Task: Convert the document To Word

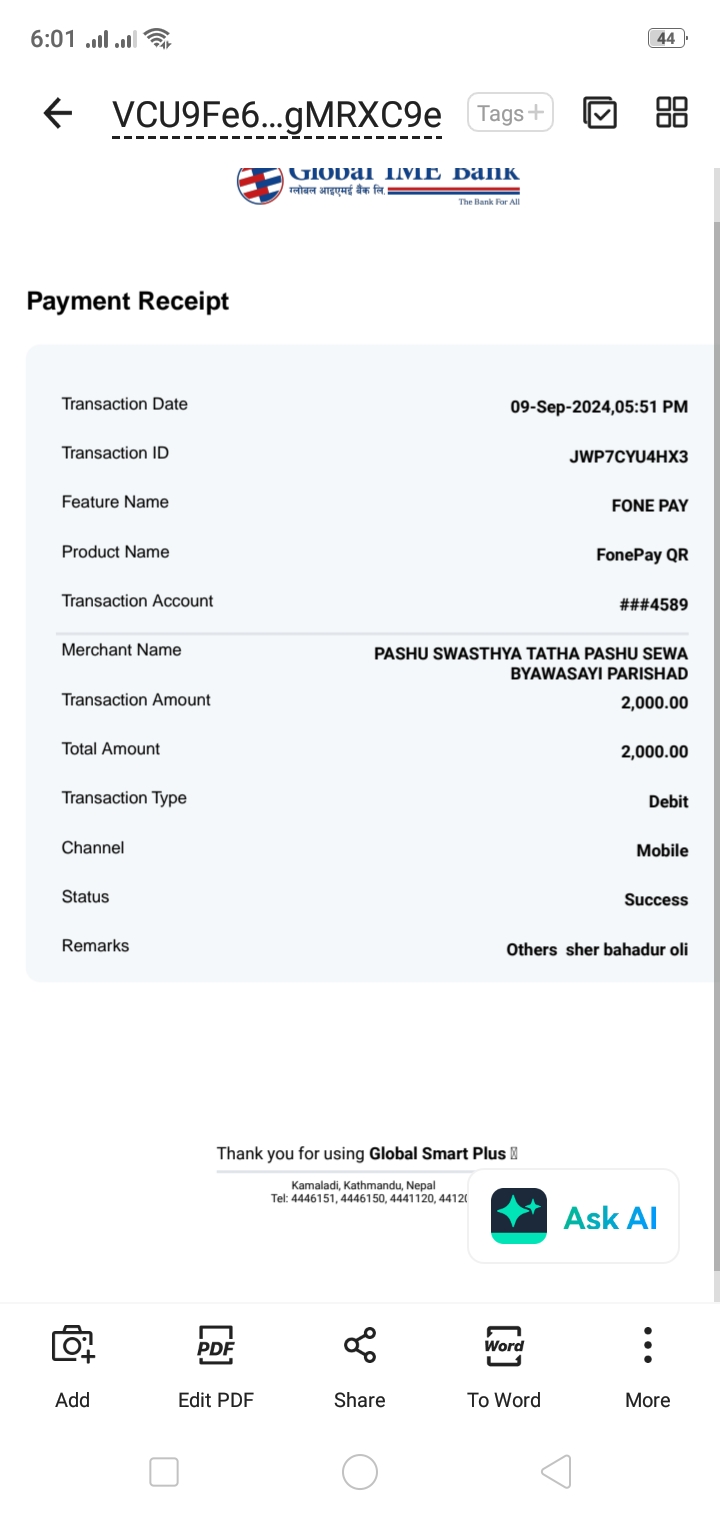Action: [x=504, y=1366]
